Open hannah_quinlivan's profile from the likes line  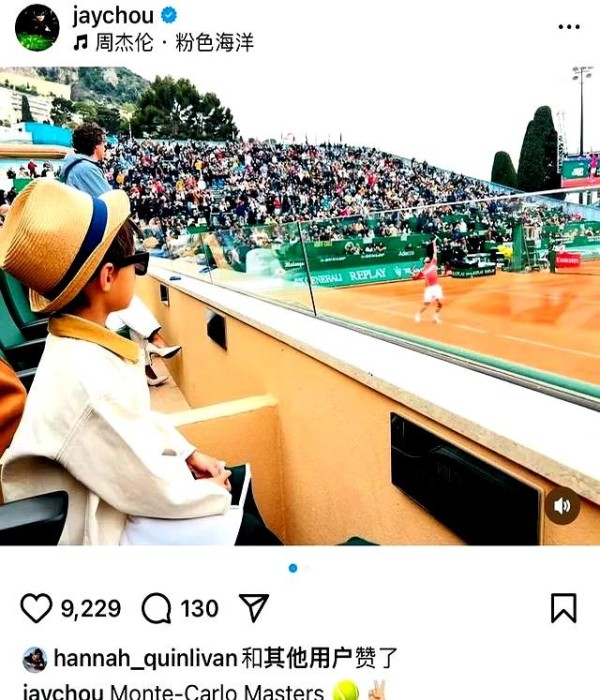coord(144,658)
